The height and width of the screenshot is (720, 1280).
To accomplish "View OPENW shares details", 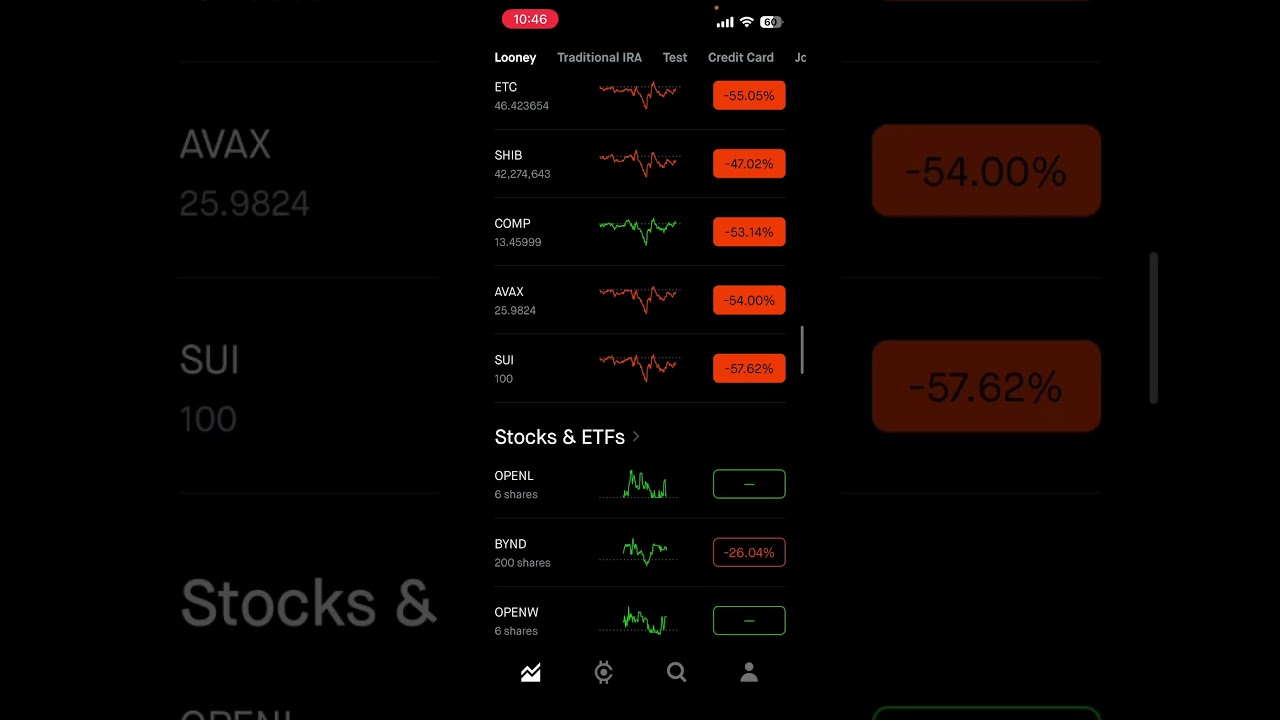I will [640, 620].
